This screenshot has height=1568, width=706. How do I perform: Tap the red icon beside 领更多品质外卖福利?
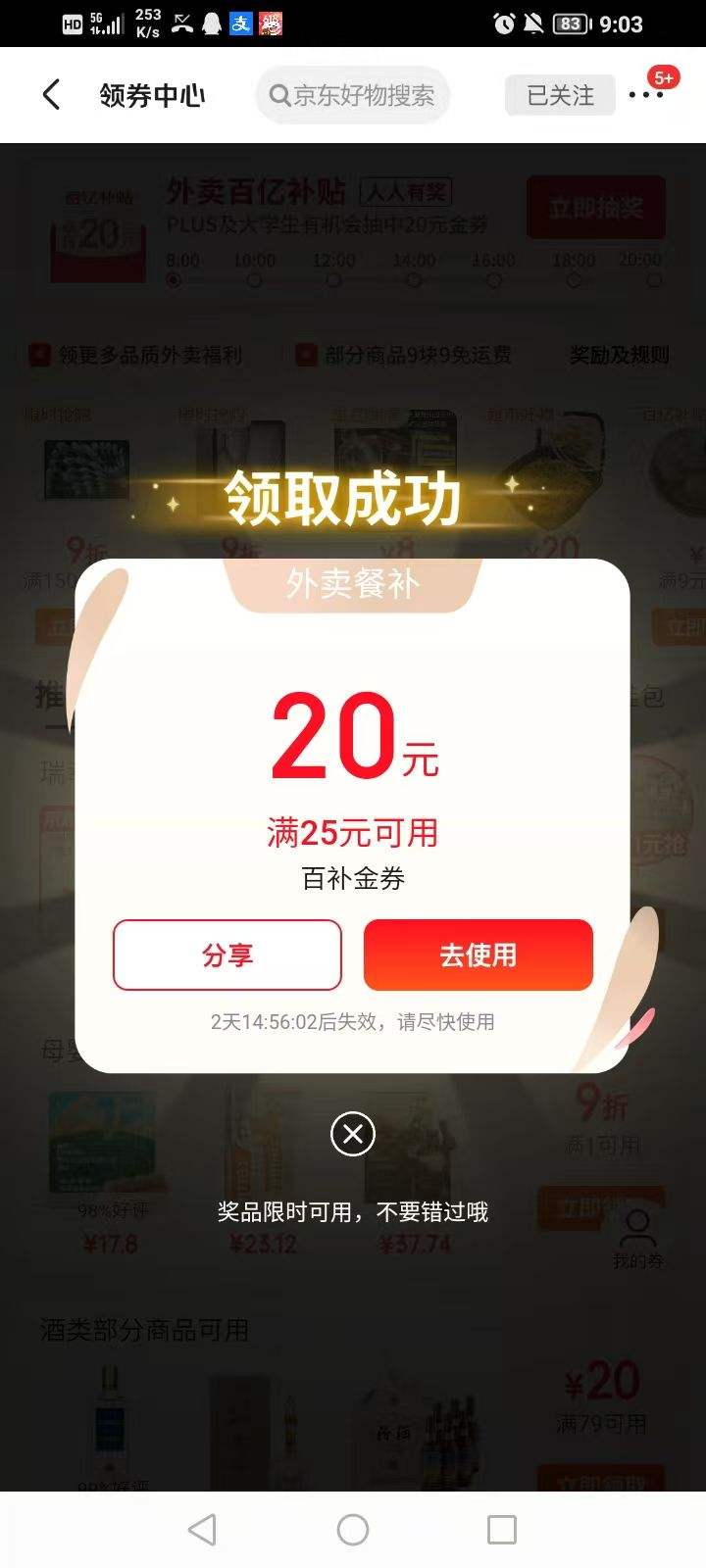point(39,355)
